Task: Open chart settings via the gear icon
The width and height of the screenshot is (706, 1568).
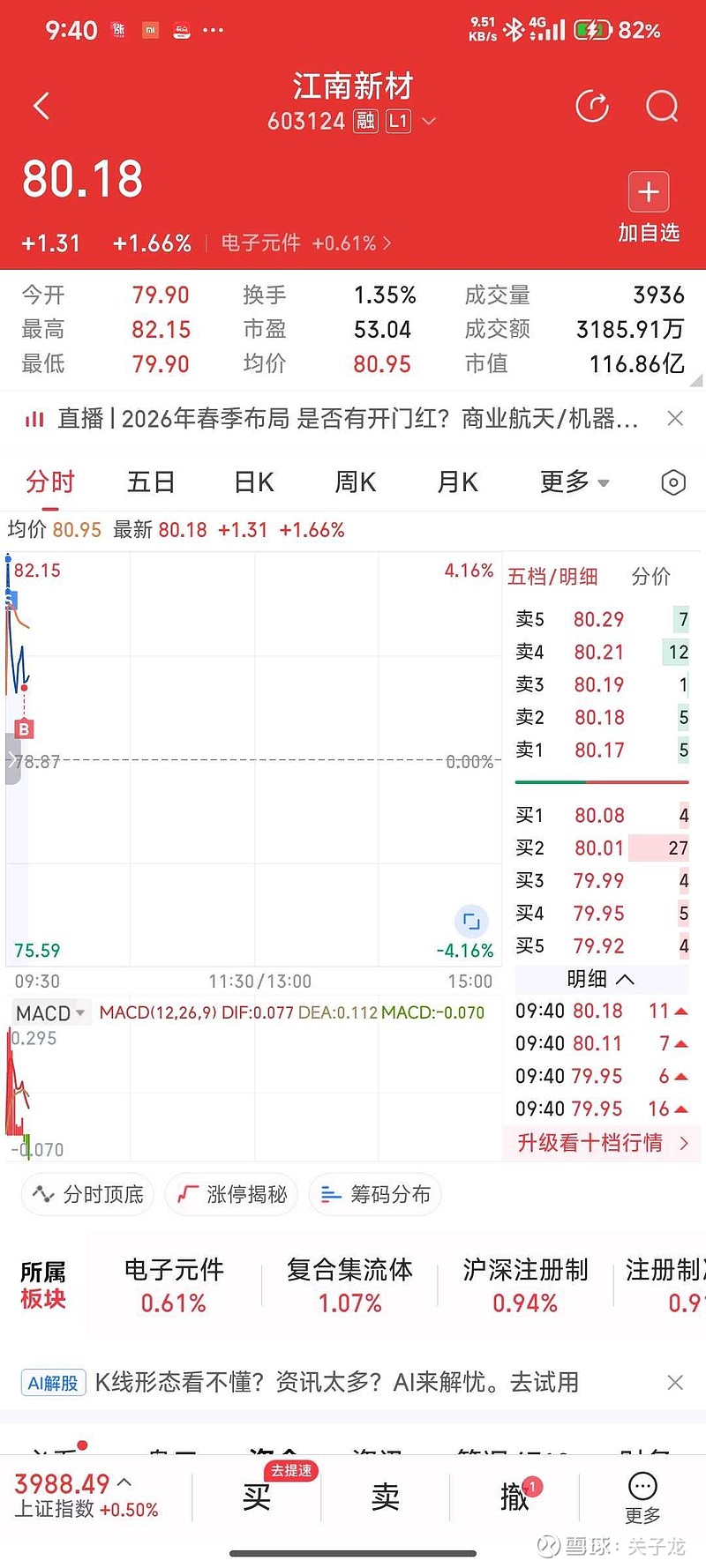Action: pos(672,482)
